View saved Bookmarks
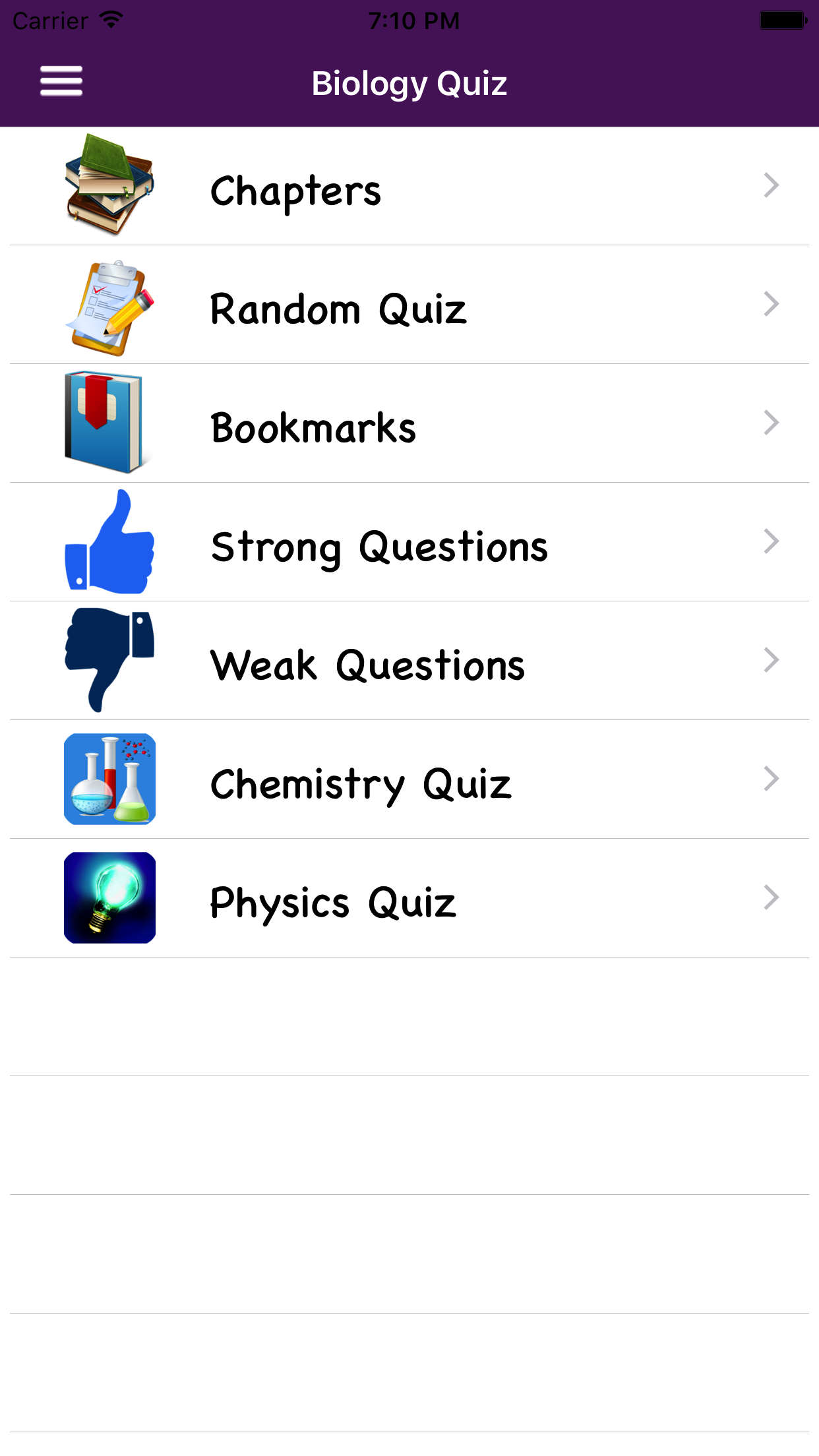The width and height of the screenshot is (819, 1456). point(409,423)
